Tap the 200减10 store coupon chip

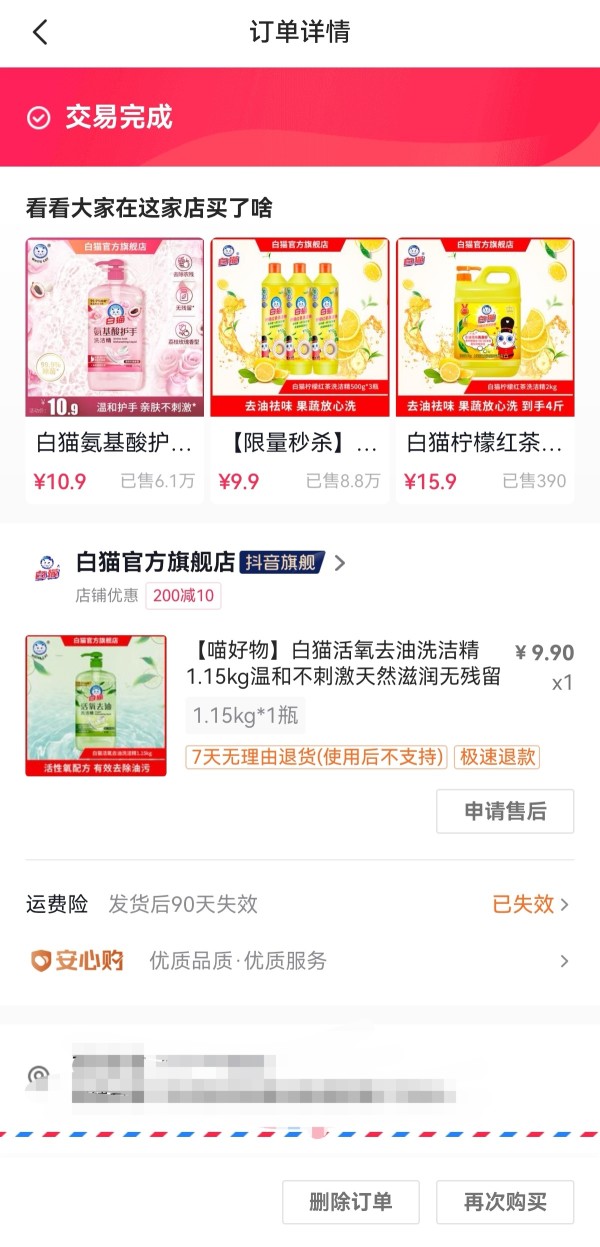183,596
